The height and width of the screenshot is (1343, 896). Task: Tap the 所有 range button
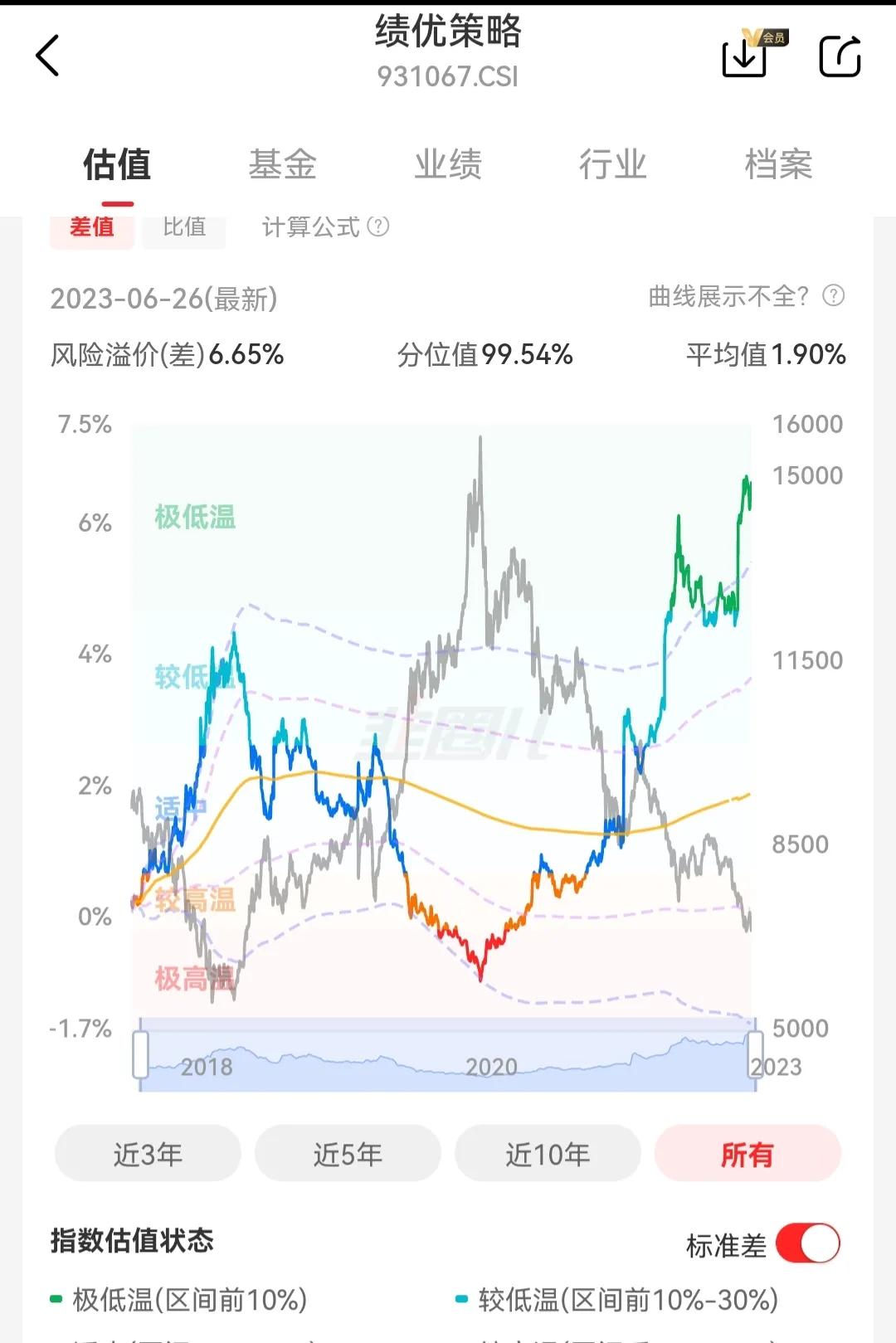[x=747, y=1153]
